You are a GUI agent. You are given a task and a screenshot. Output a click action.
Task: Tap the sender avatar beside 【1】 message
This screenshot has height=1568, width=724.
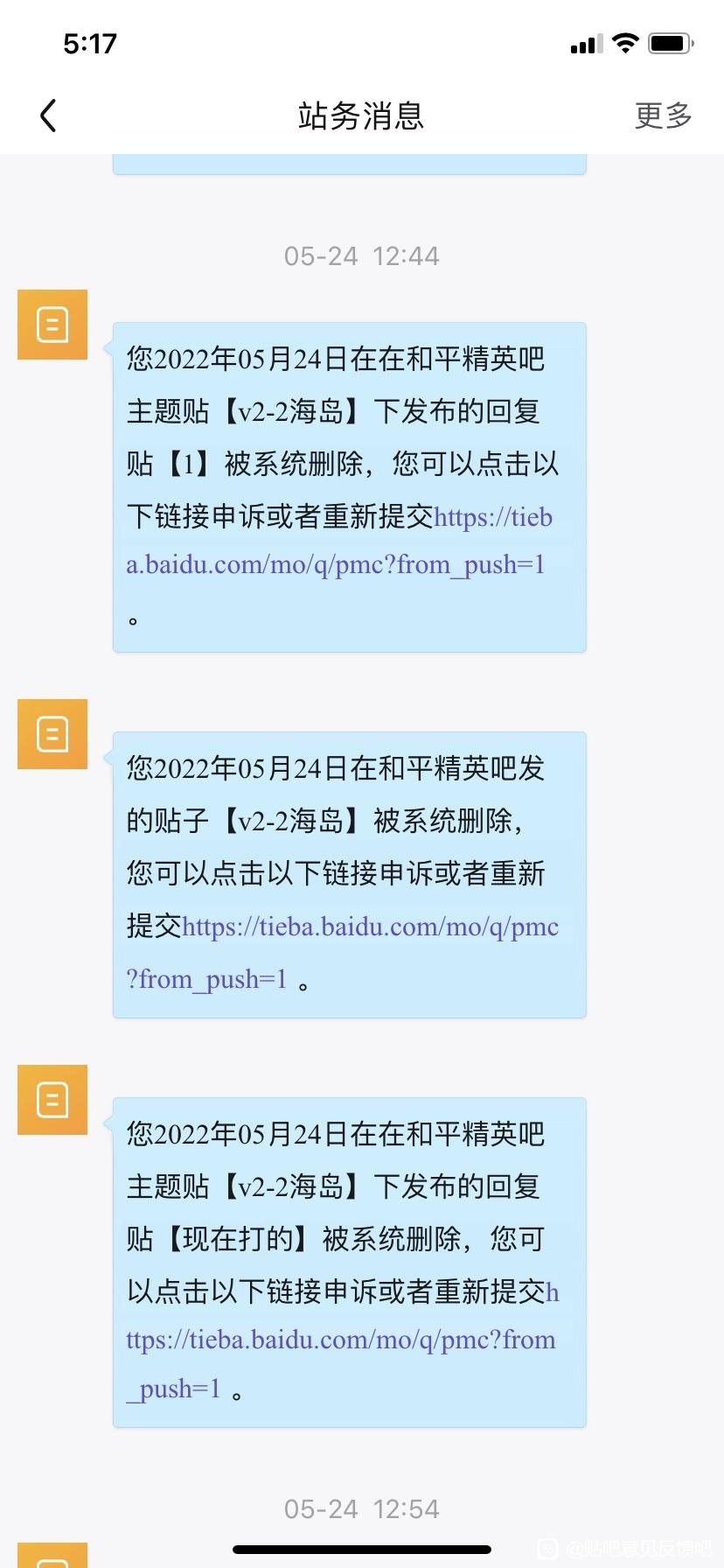point(52,325)
